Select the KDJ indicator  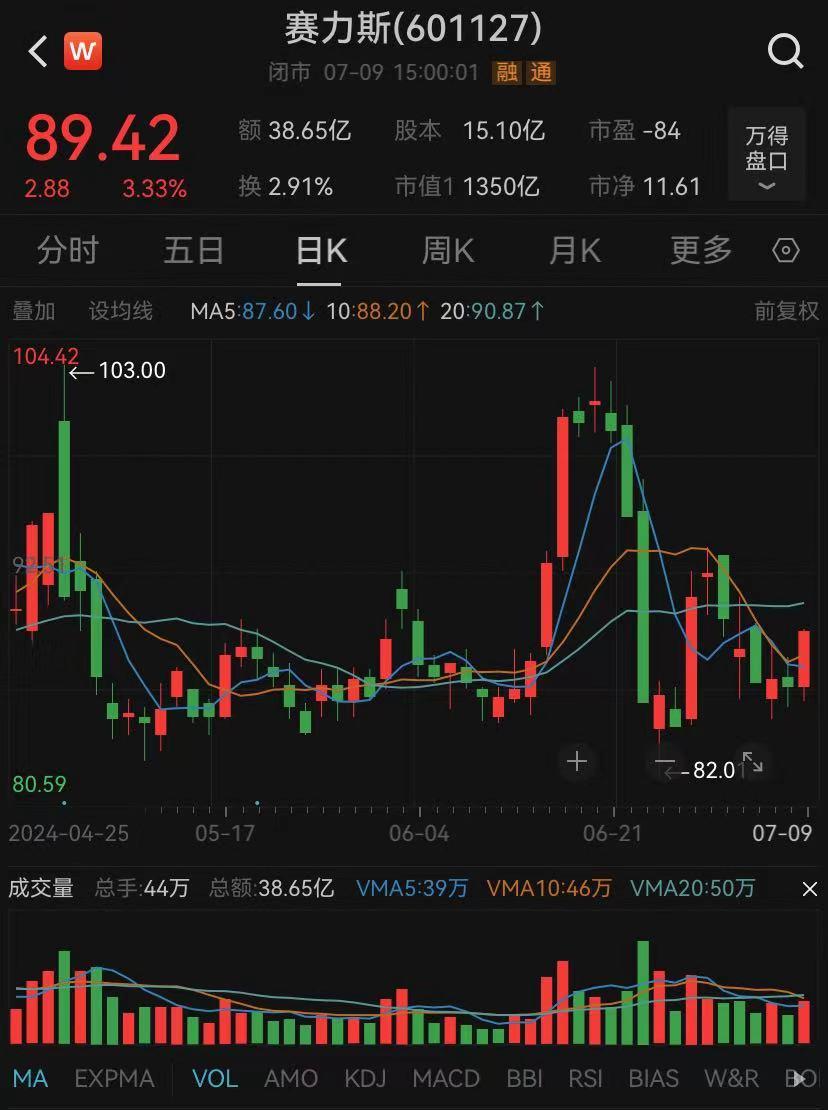[365, 1079]
